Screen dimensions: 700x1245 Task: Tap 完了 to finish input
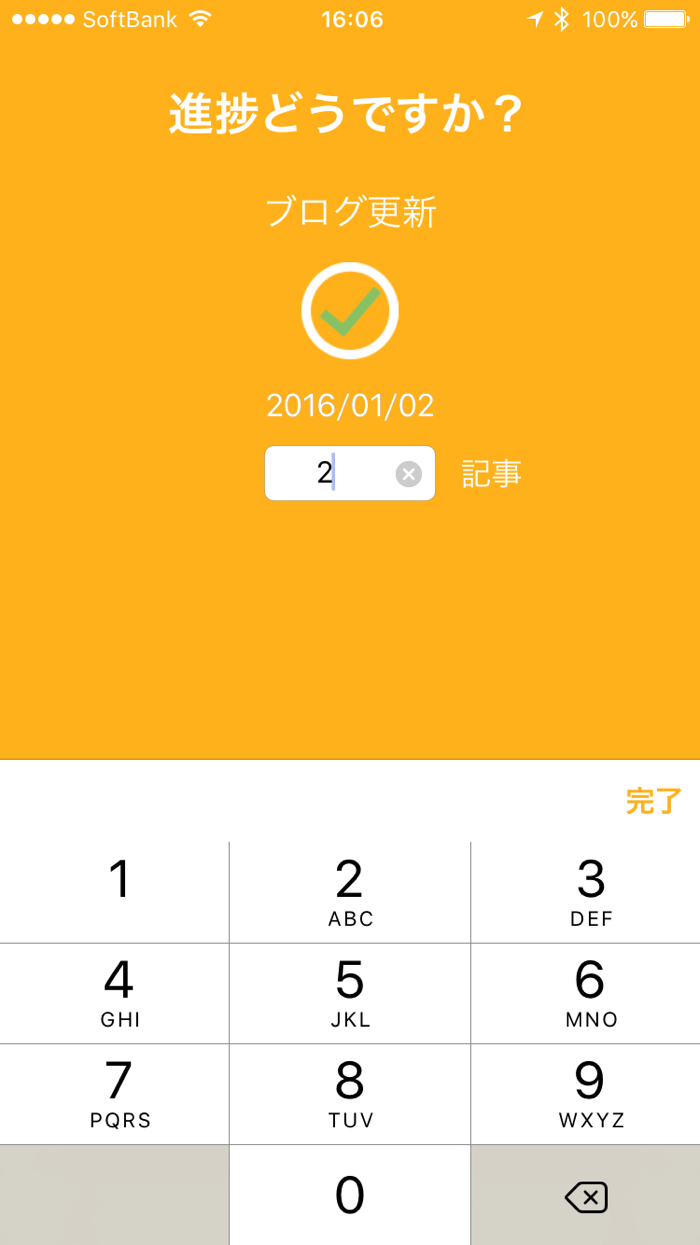pyautogui.click(x=653, y=801)
